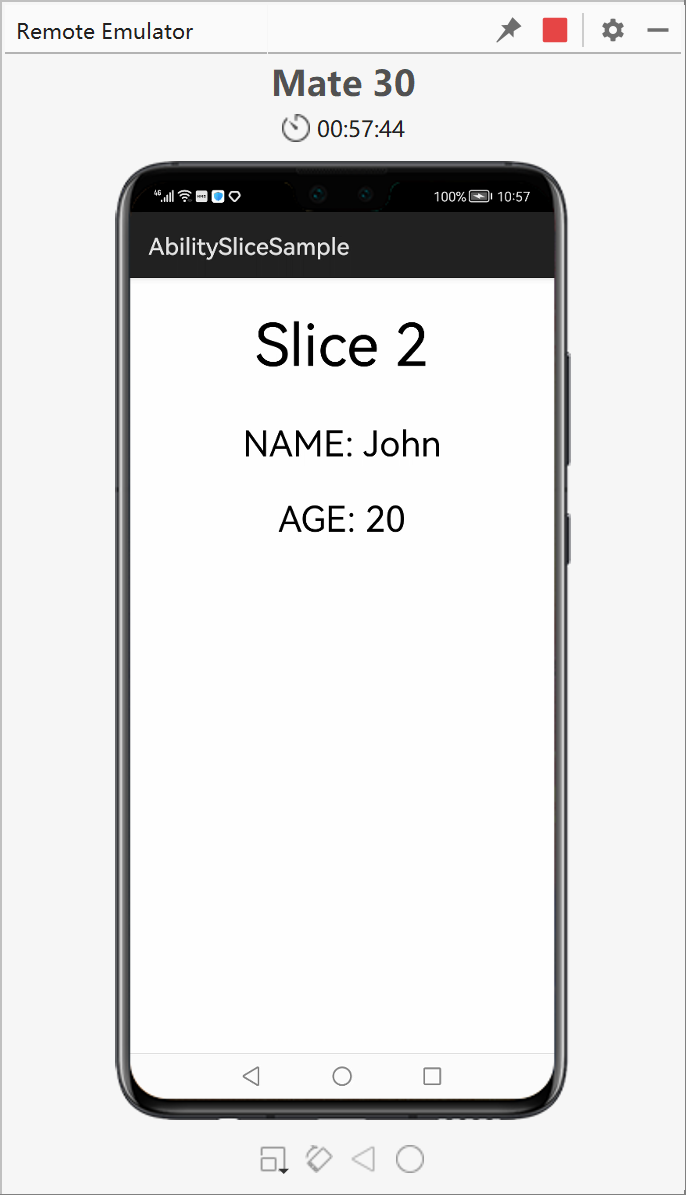
Task: Tap the phone's back navigation button
Action: [251, 1076]
